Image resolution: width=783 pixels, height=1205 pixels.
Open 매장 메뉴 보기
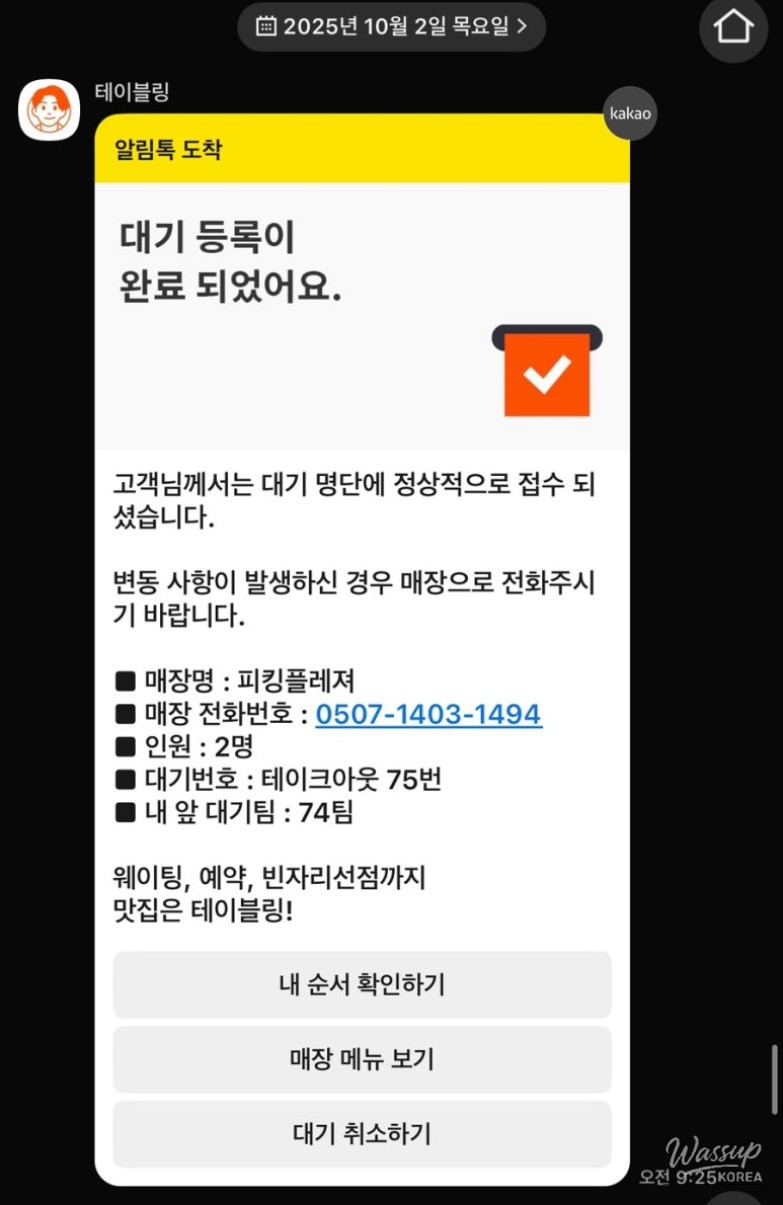[x=362, y=1059]
